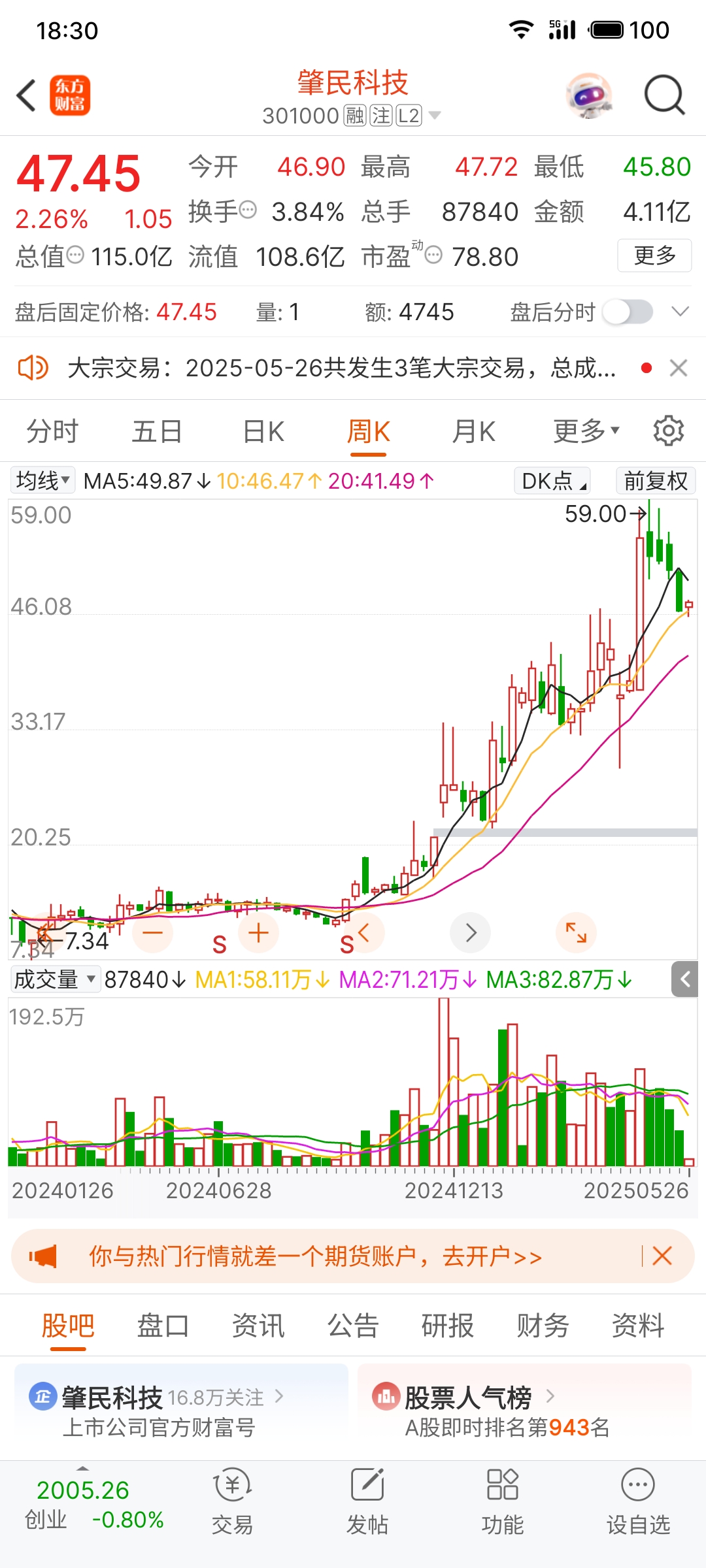This screenshot has height=1568, width=706.
Task: Tap 更多 button for more quote data
Action: [x=654, y=255]
